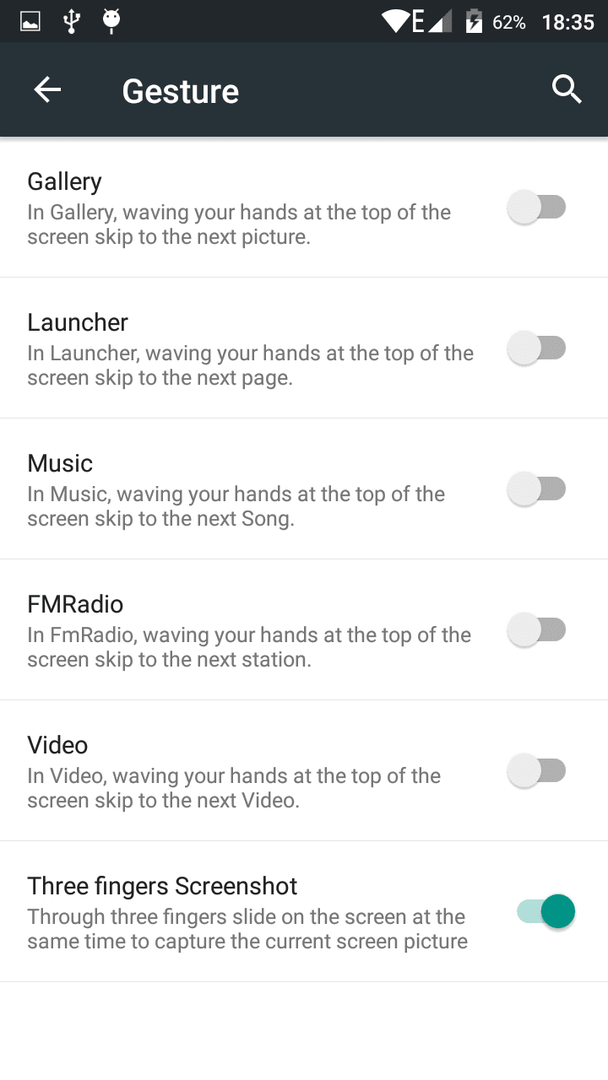Open search in the Gesture settings
The image size is (608, 1080).
(567, 90)
